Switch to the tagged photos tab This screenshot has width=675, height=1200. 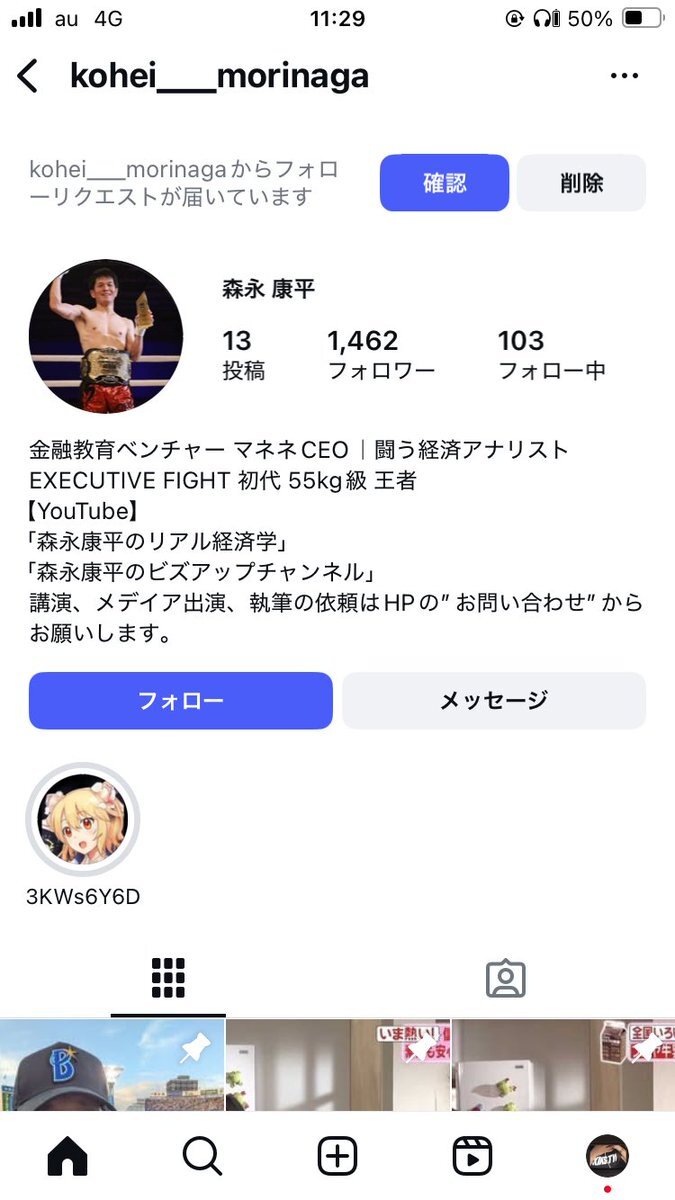(506, 978)
